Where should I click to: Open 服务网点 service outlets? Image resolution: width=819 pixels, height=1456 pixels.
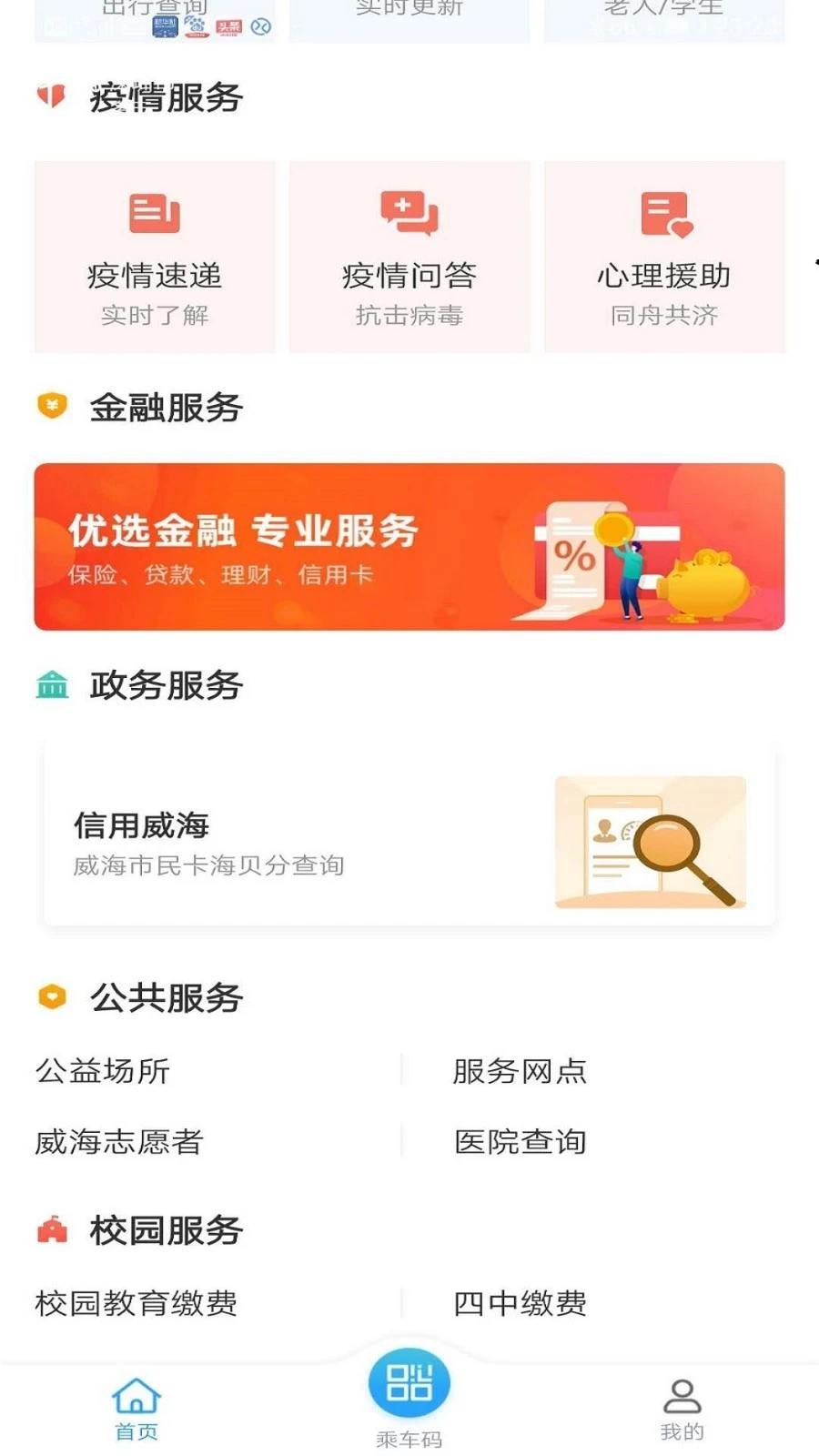[x=521, y=1072]
